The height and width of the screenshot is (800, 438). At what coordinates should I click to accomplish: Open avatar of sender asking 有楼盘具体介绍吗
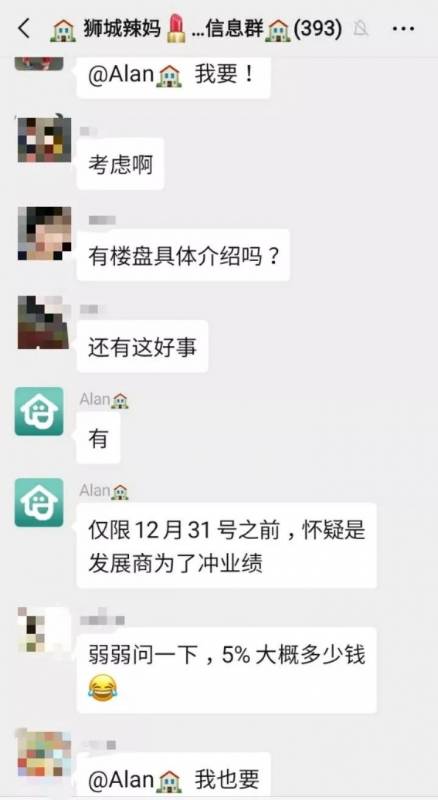(44, 233)
